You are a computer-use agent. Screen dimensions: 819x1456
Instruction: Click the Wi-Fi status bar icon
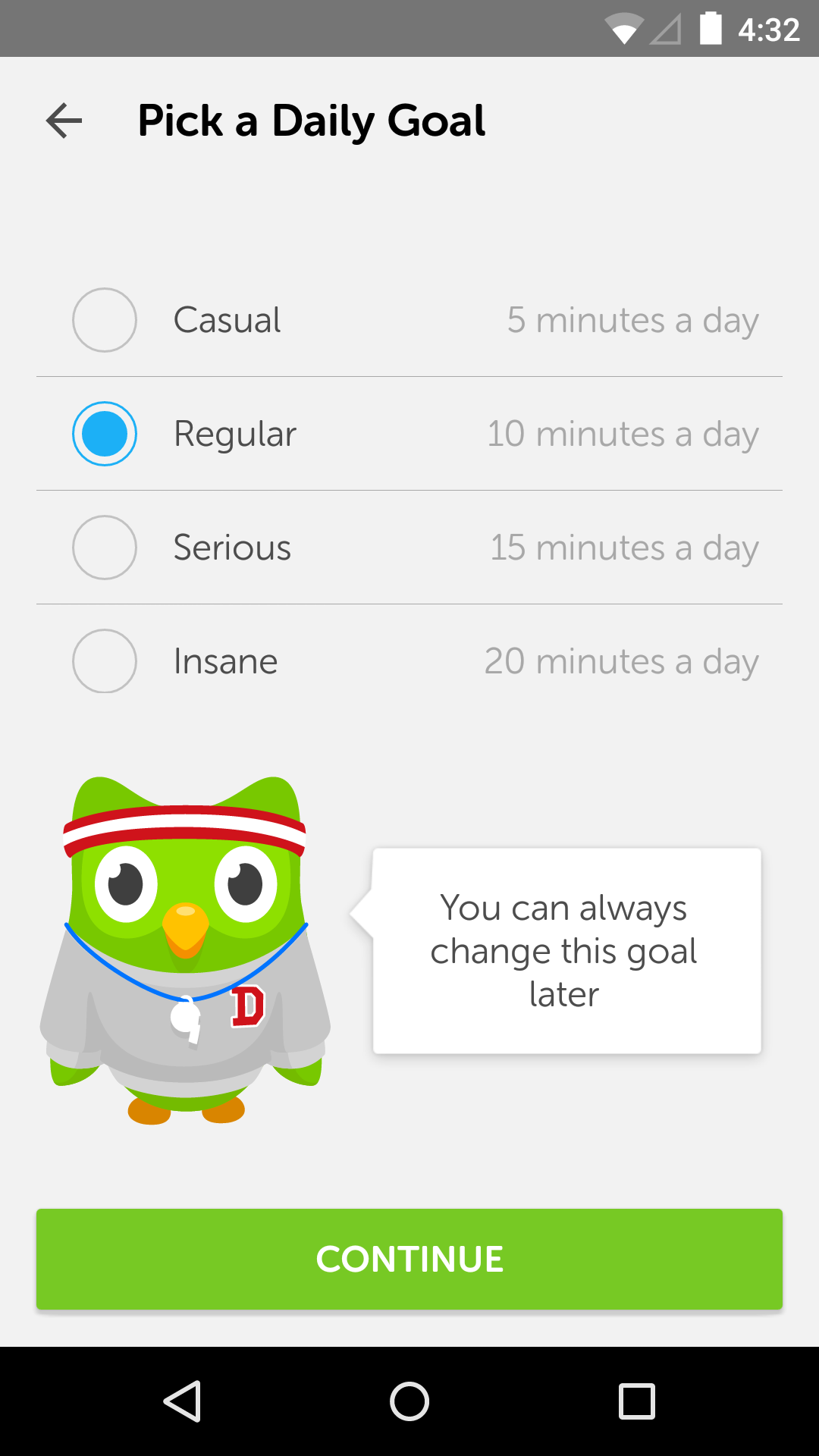coord(624,29)
